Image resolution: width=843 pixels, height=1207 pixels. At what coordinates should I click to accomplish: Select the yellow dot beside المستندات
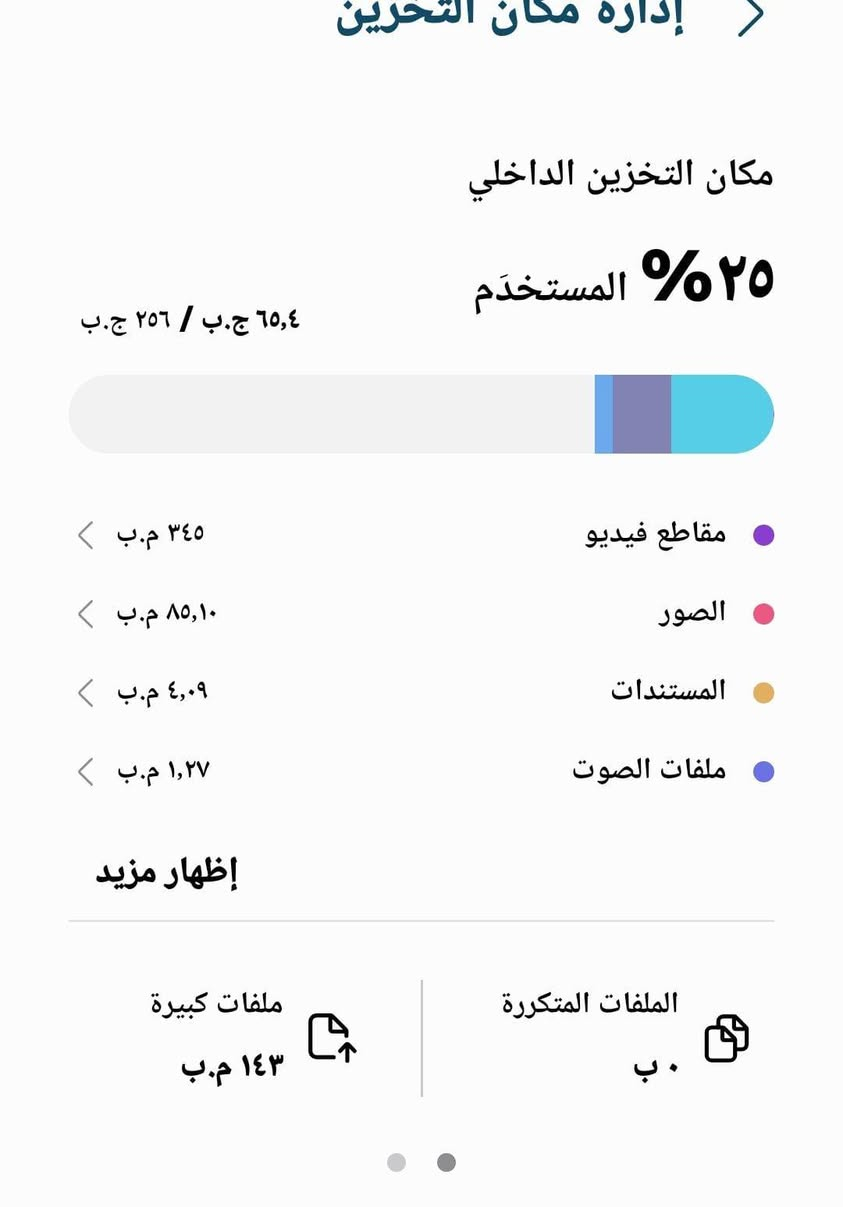[x=765, y=690]
